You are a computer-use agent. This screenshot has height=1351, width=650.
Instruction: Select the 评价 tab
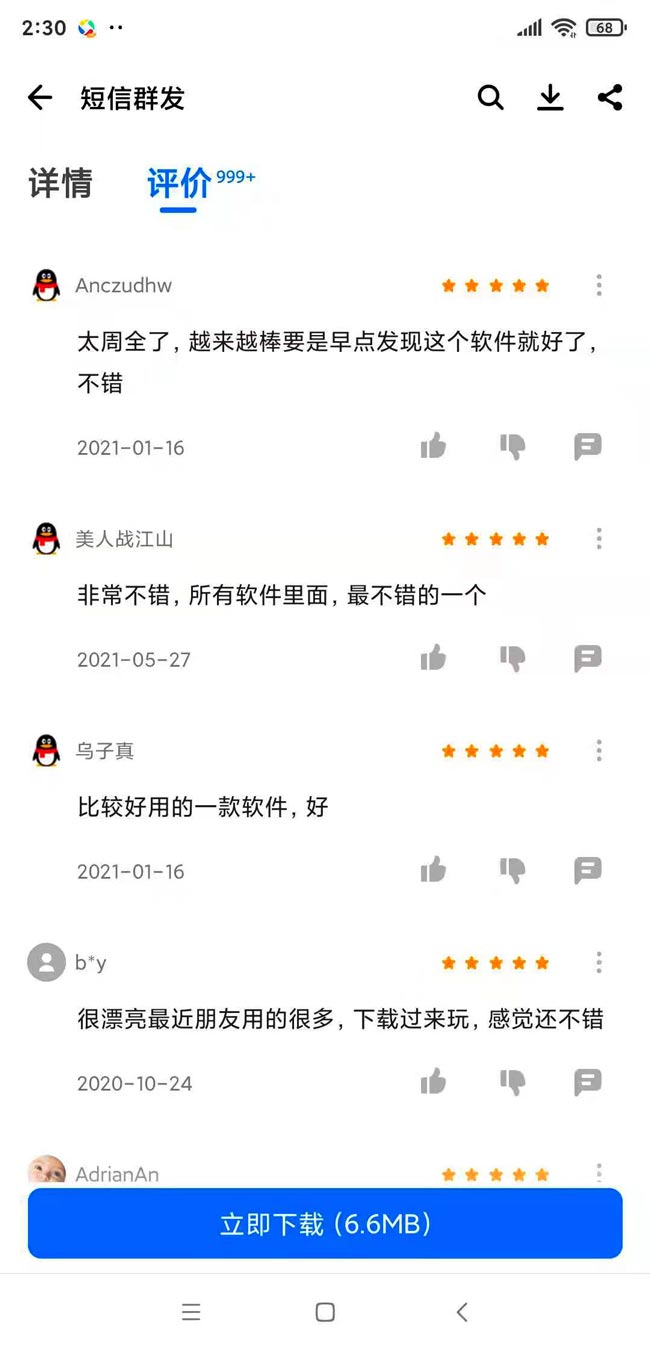[180, 183]
